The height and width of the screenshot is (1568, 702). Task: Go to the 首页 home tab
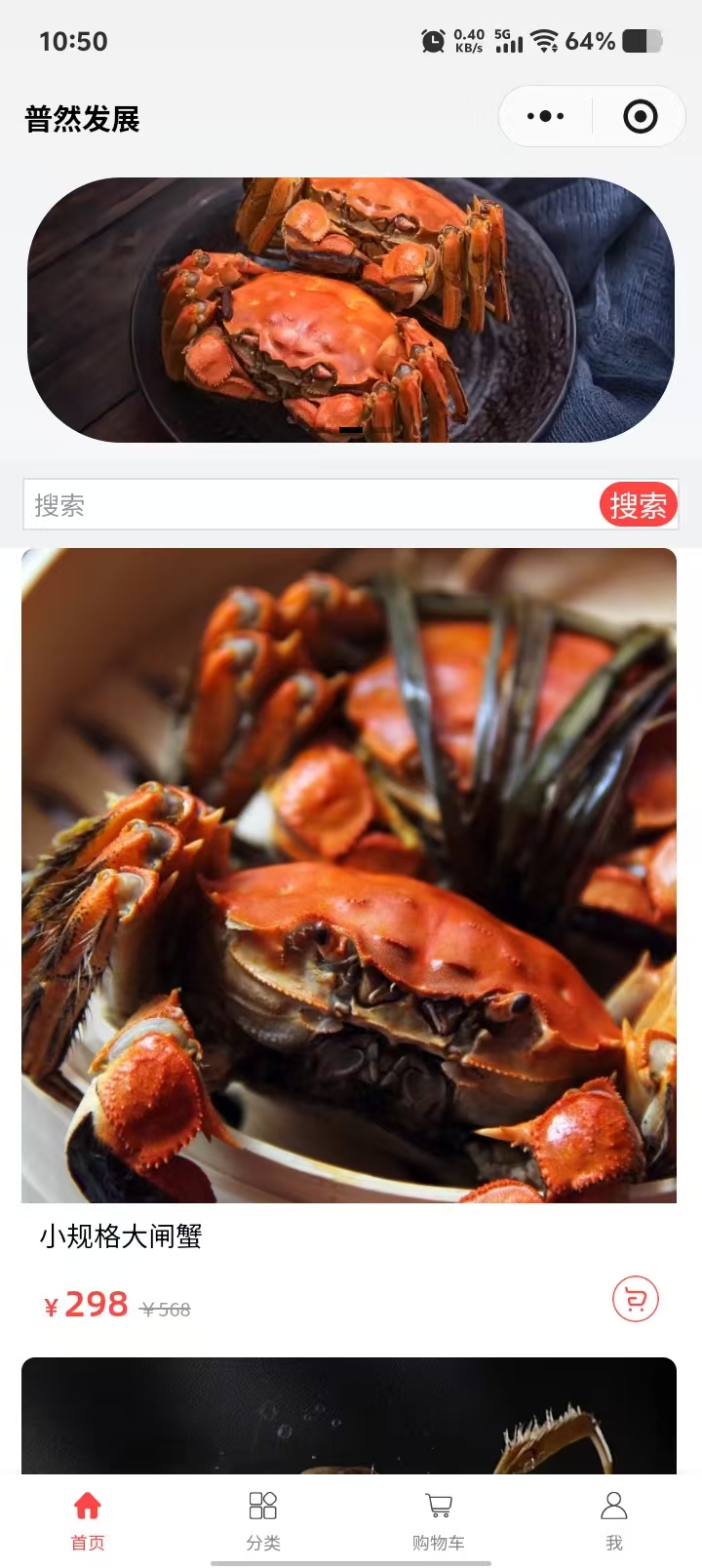[x=88, y=1519]
